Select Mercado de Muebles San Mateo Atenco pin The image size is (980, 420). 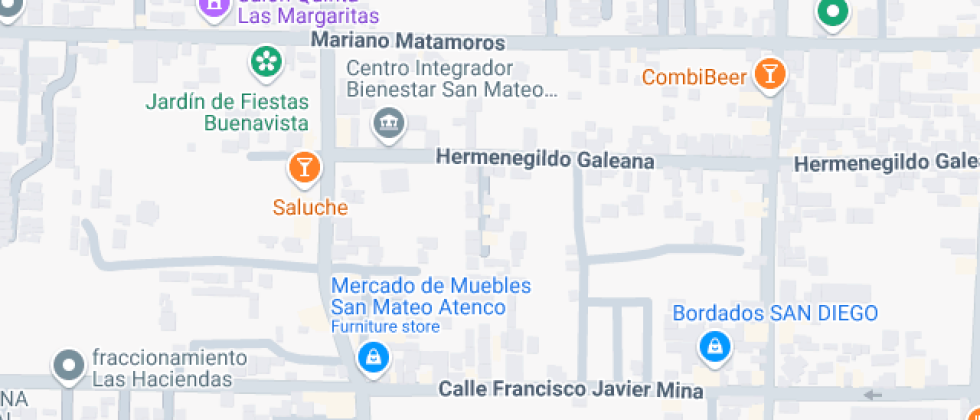(x=374, y=359)
